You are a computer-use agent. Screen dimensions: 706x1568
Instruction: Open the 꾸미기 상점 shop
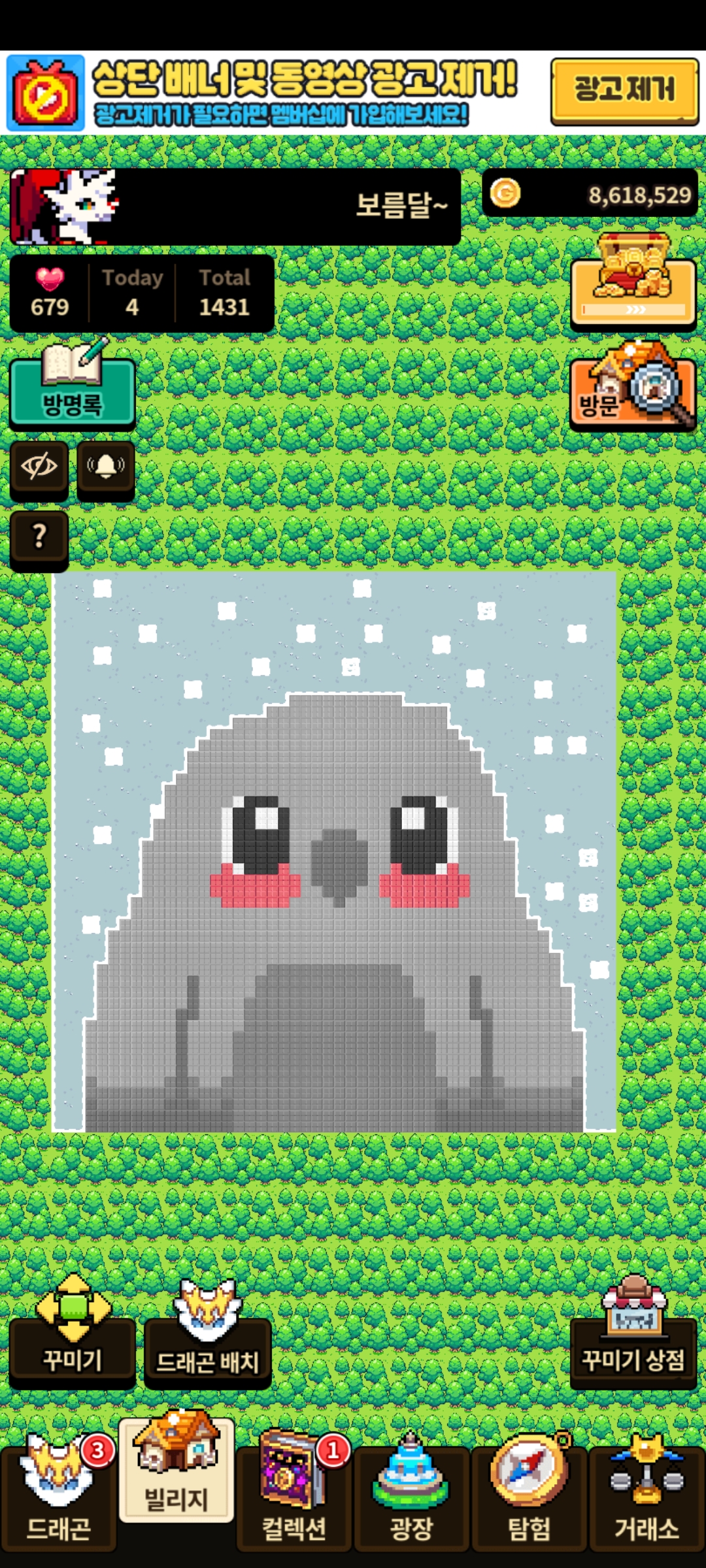click(633, 1346)
